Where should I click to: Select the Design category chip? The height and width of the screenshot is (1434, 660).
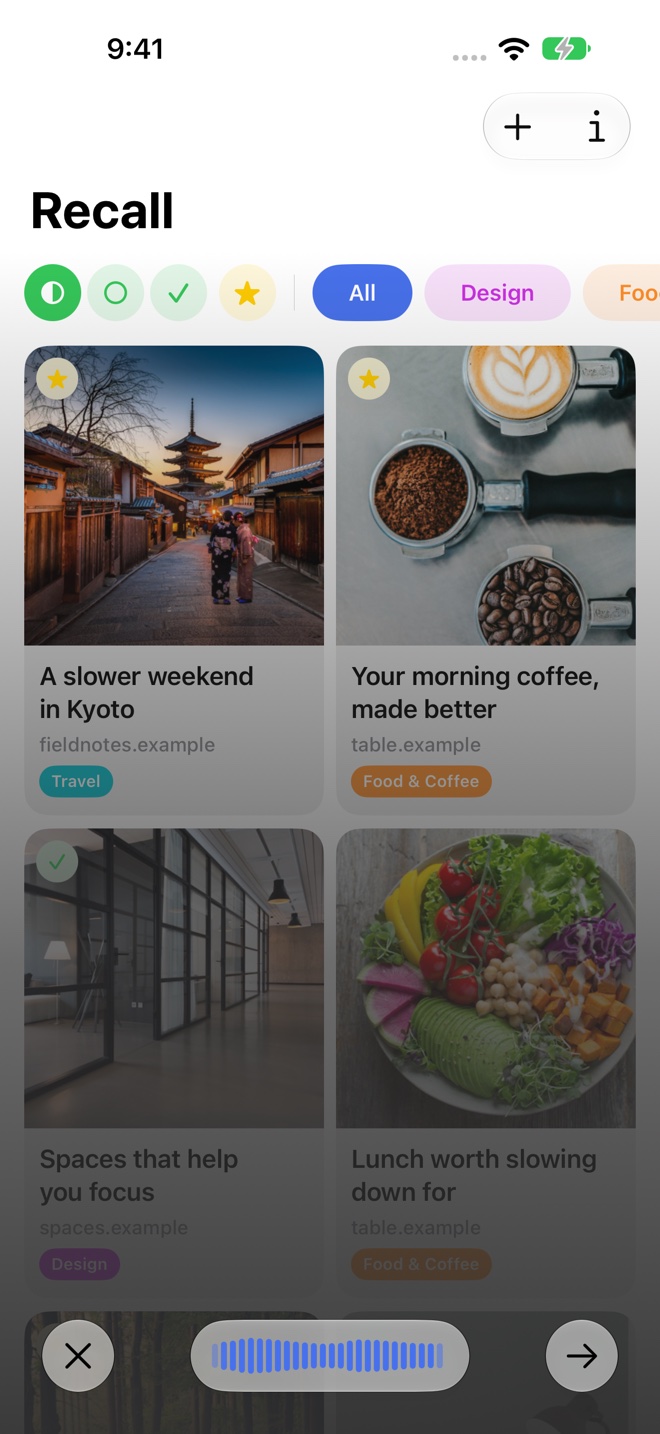(x=497, y=293)
